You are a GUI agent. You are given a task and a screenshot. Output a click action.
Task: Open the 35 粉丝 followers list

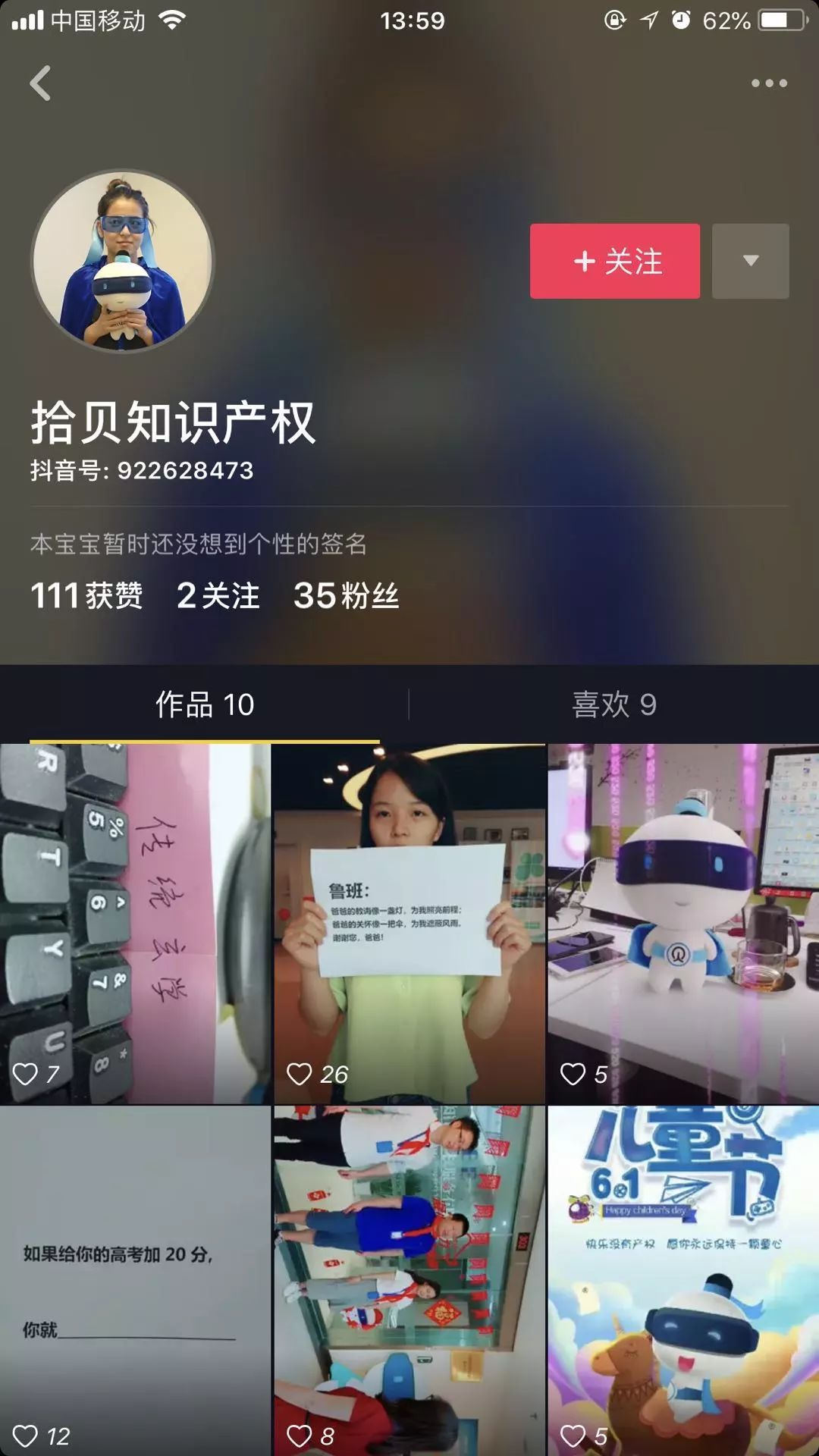[x=346, y=595]
